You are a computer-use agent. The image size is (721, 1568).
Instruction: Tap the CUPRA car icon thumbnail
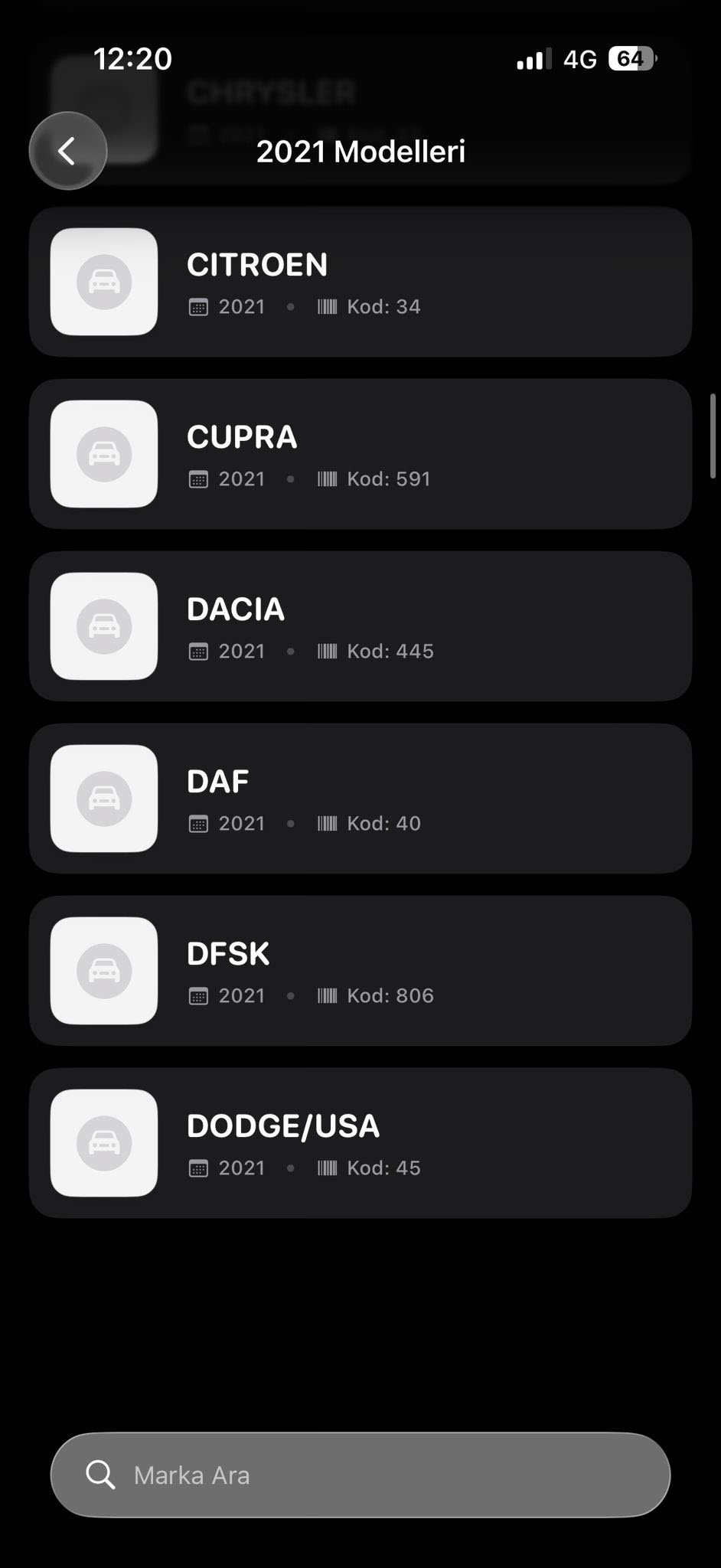pyautogui.click(x=104, y=455)
